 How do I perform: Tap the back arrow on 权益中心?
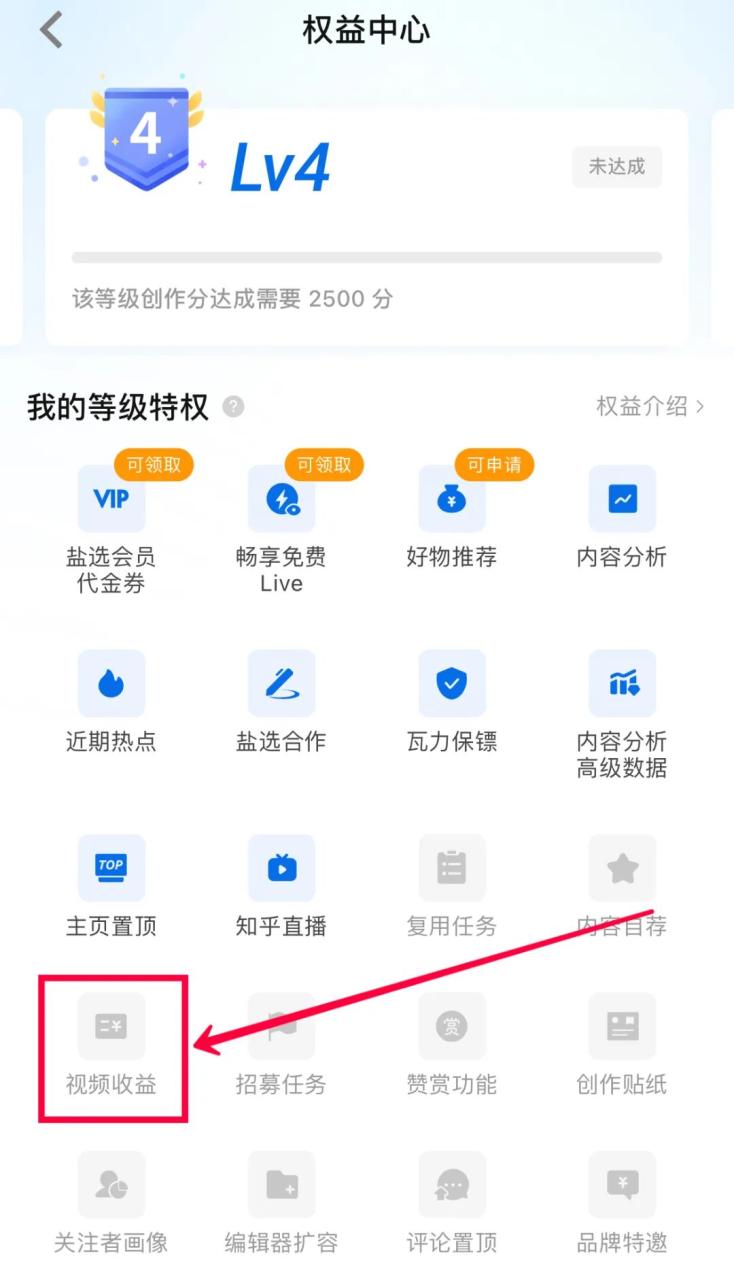(50, 31)
